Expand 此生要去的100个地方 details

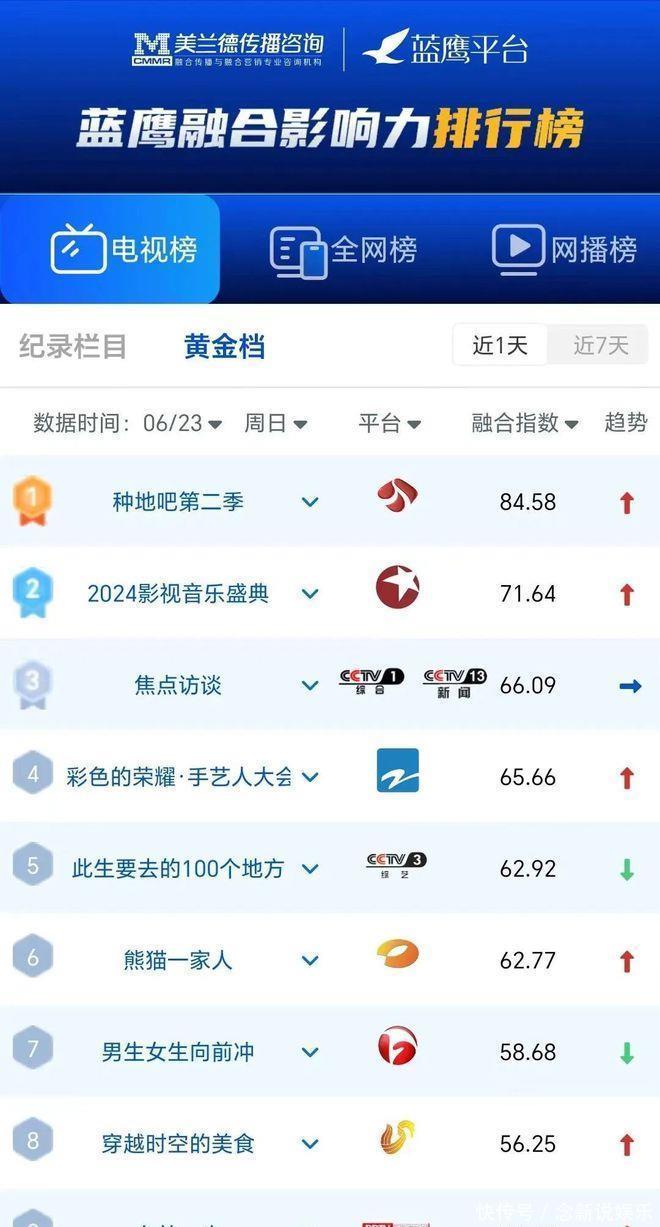[x=310, y=869]
